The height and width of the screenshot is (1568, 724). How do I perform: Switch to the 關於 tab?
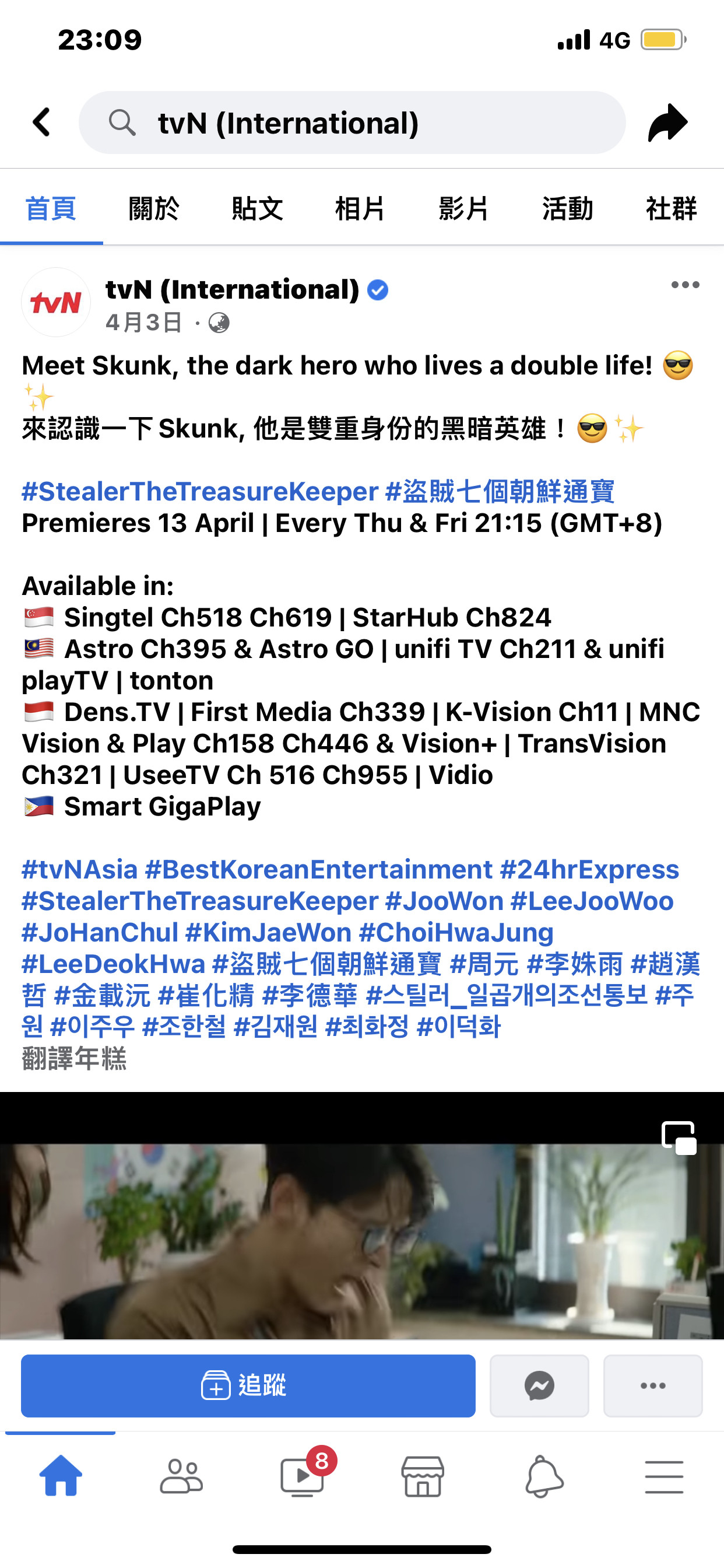click(x=154, y=209)
